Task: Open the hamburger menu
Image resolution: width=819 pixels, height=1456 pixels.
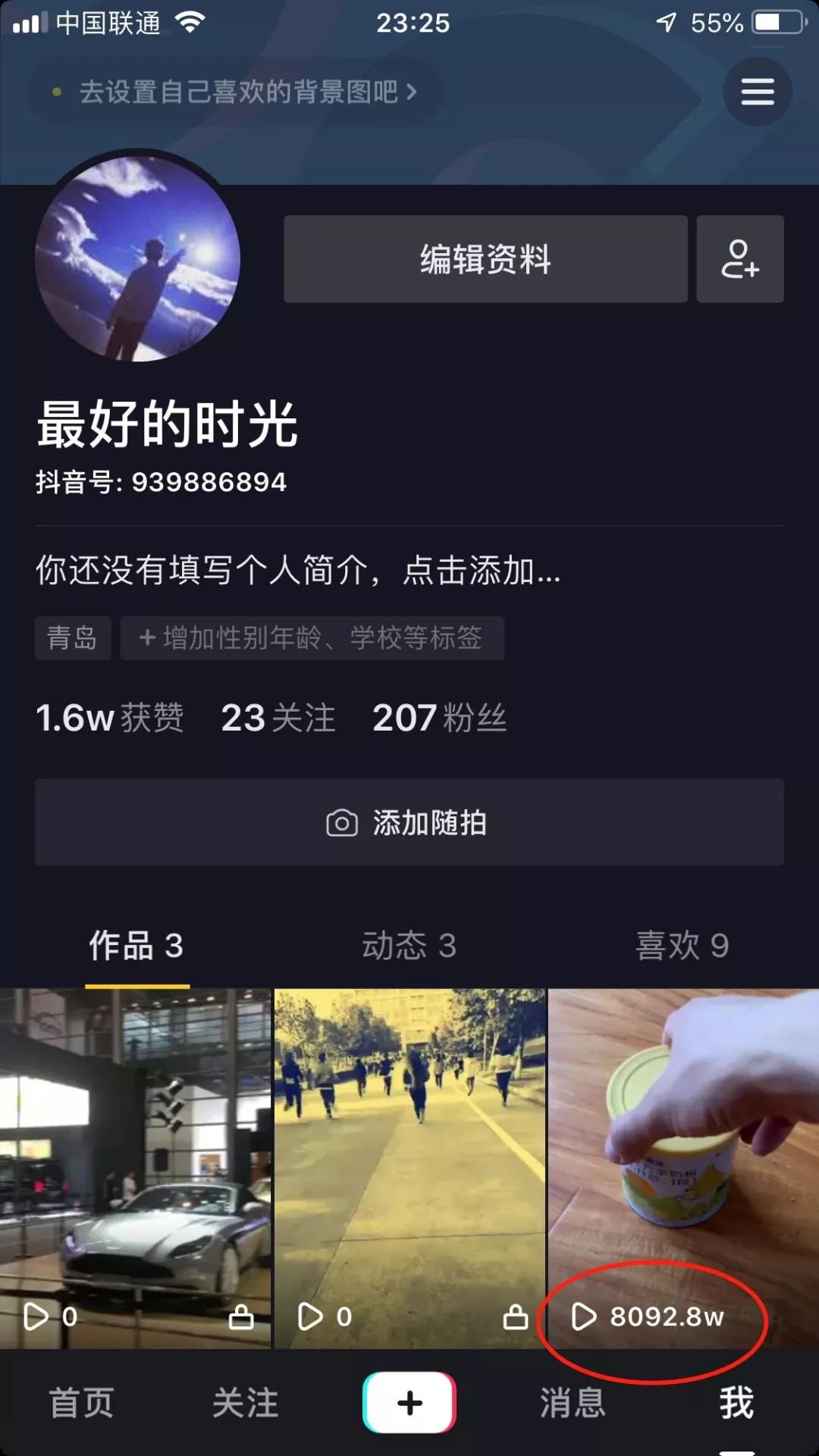Action: (757, 92)
